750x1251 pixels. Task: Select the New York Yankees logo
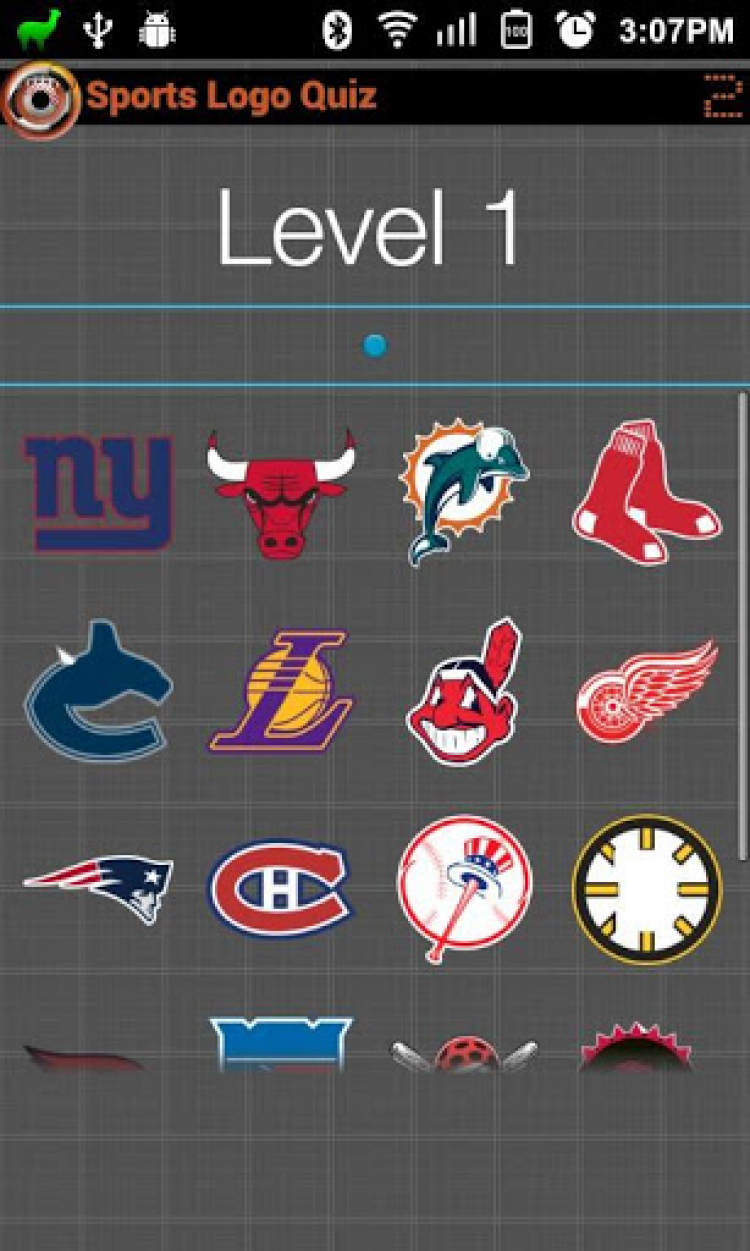tap(464, 887)
